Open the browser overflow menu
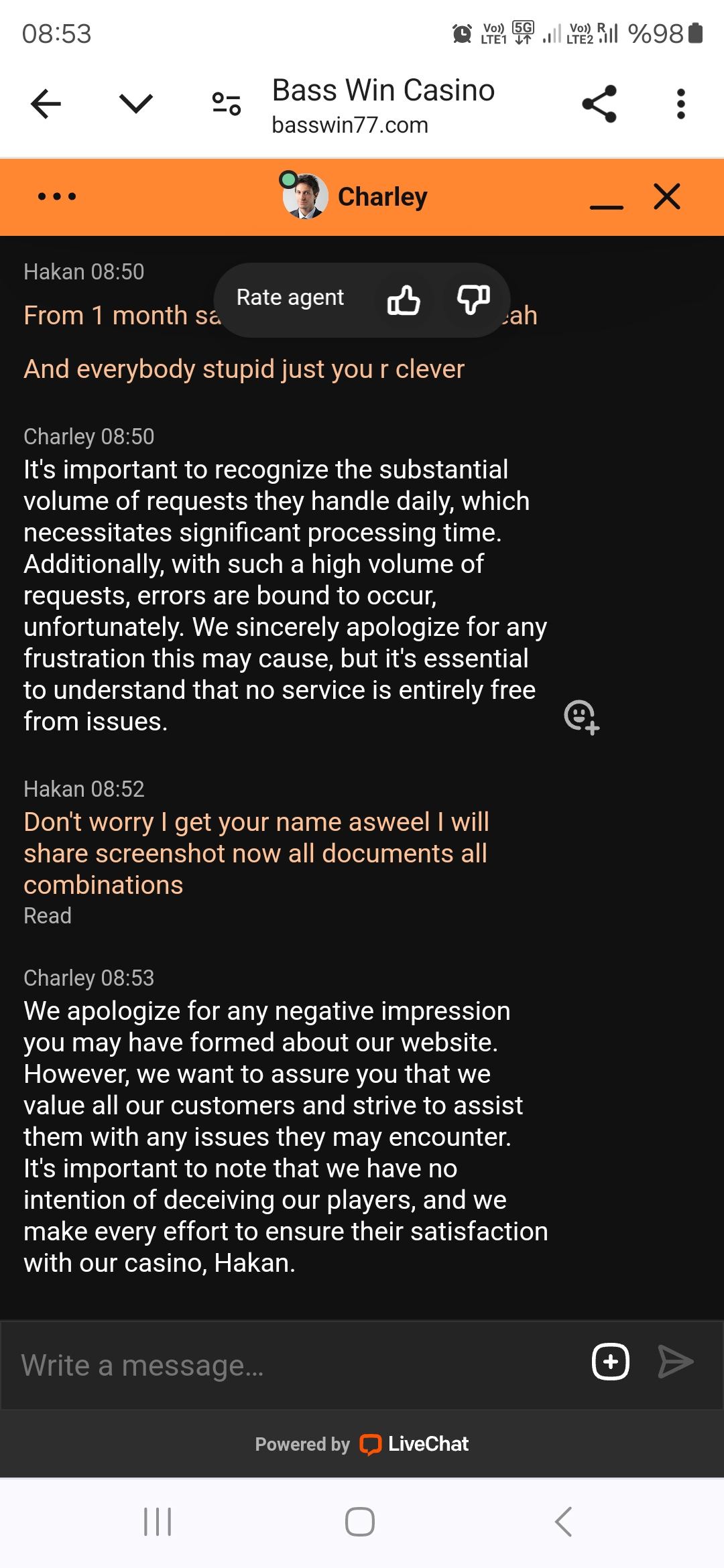Image resolution: width=724 pixels, height=1568 pixels. pyautogui.click(x=681, y=104)
